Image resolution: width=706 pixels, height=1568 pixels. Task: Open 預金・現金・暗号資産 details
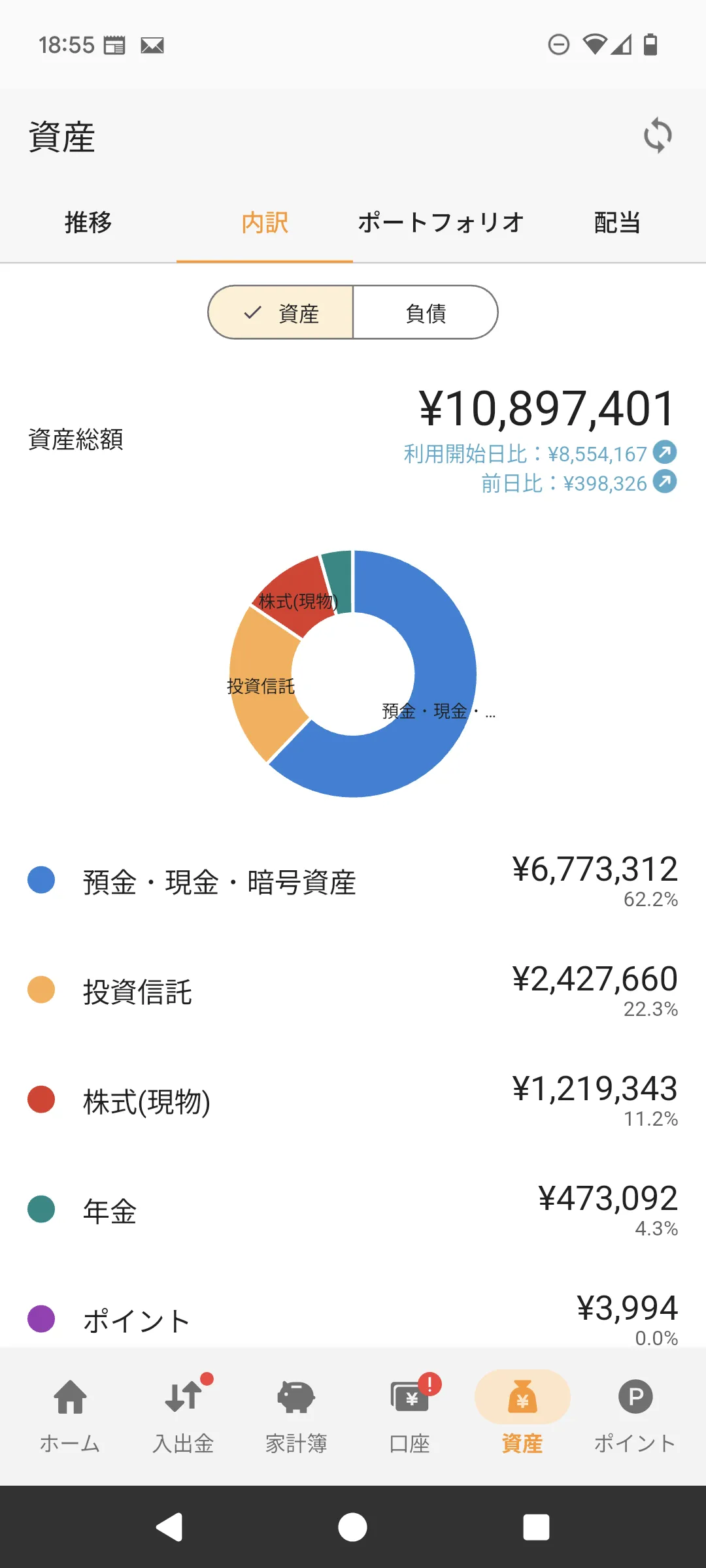[x=353, y=882]
